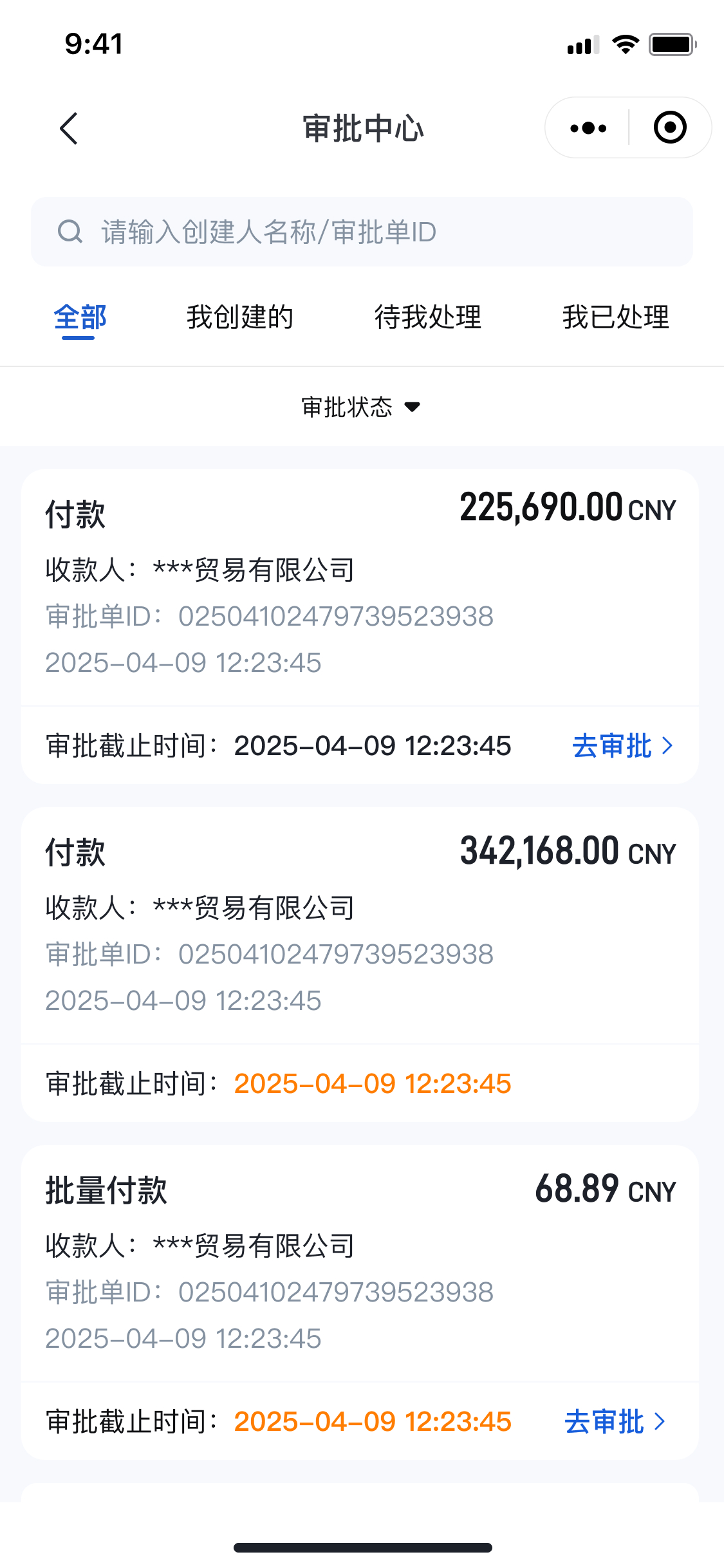Select the 全部 tab
The width and height of the screenshot is (724, 1568).
80,318
